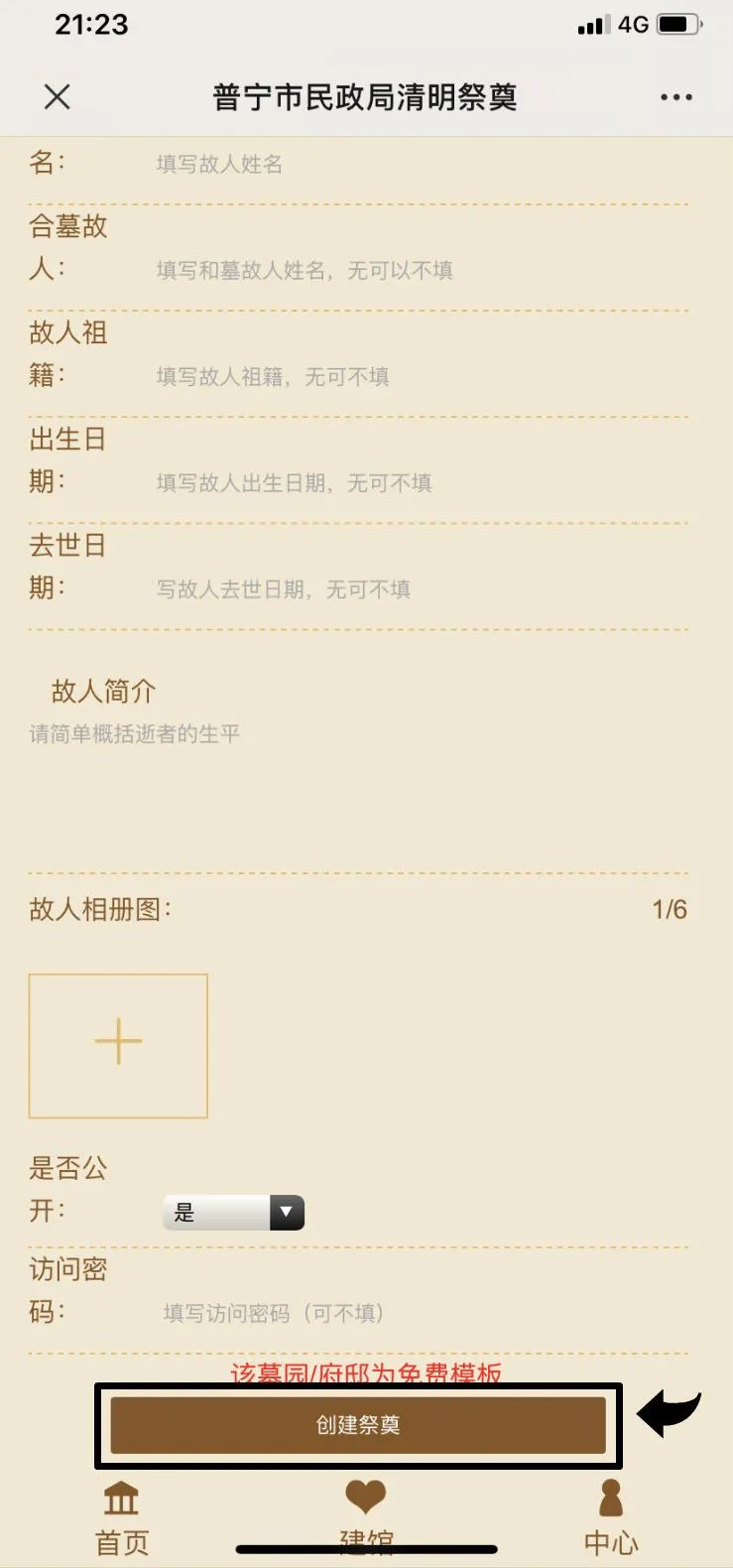Open the 是否公开 dropdown

coord(234,1212)
